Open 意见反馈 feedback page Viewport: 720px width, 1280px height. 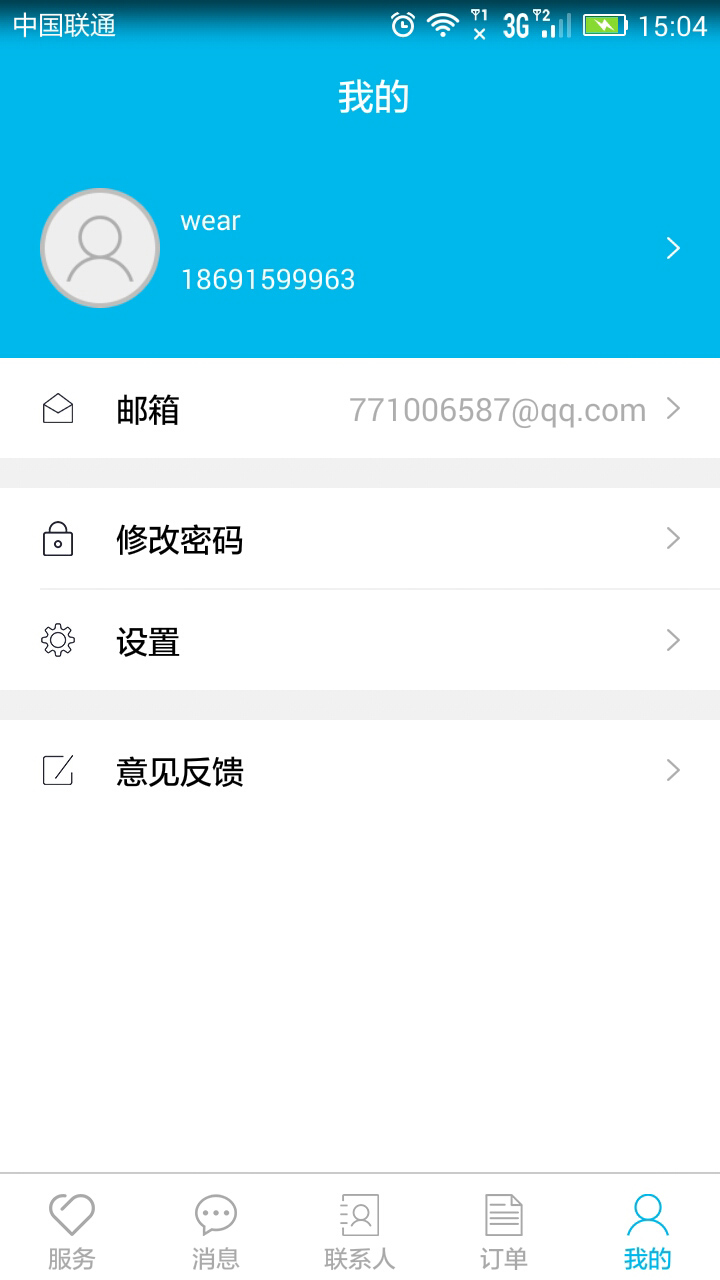(360, 771)
